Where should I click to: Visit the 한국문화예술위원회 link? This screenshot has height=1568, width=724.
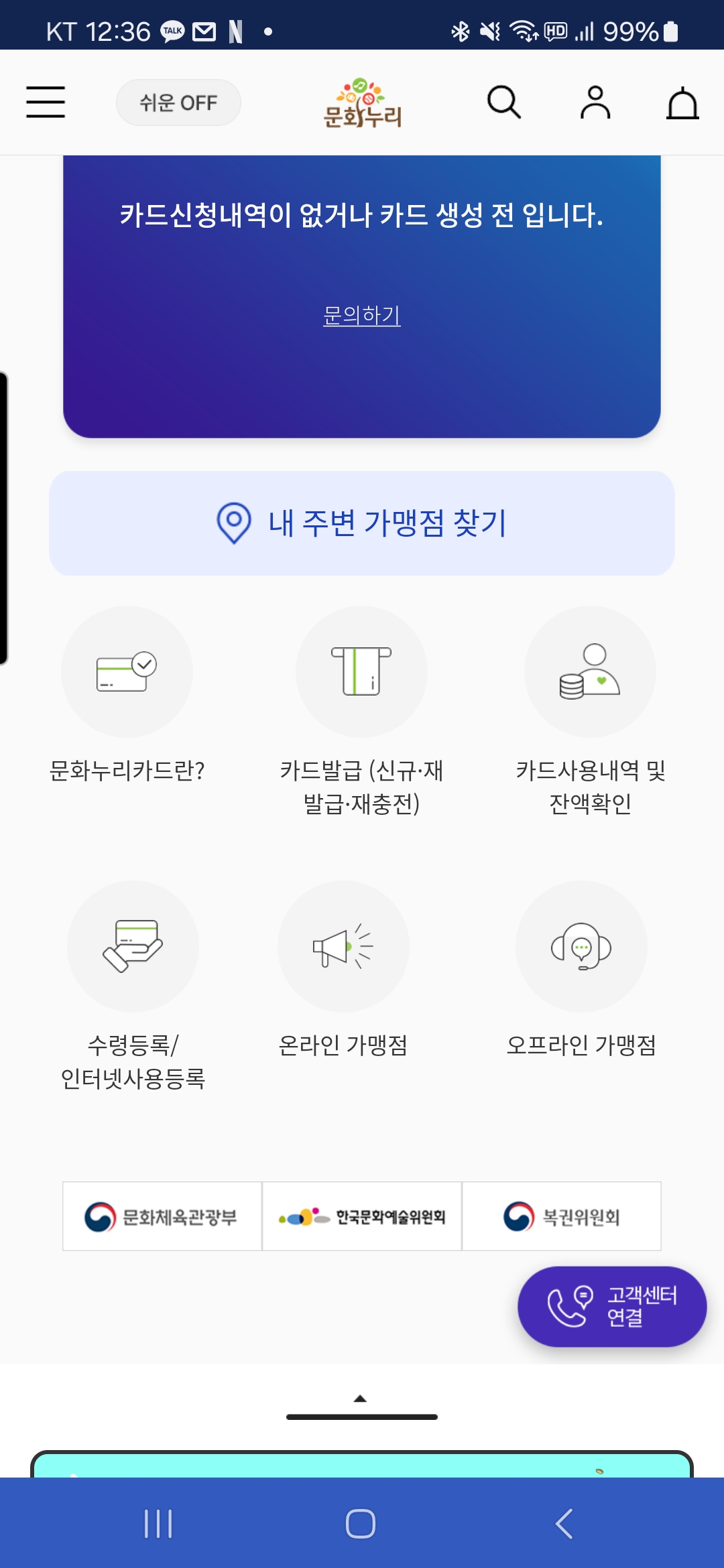[362, 1216]
